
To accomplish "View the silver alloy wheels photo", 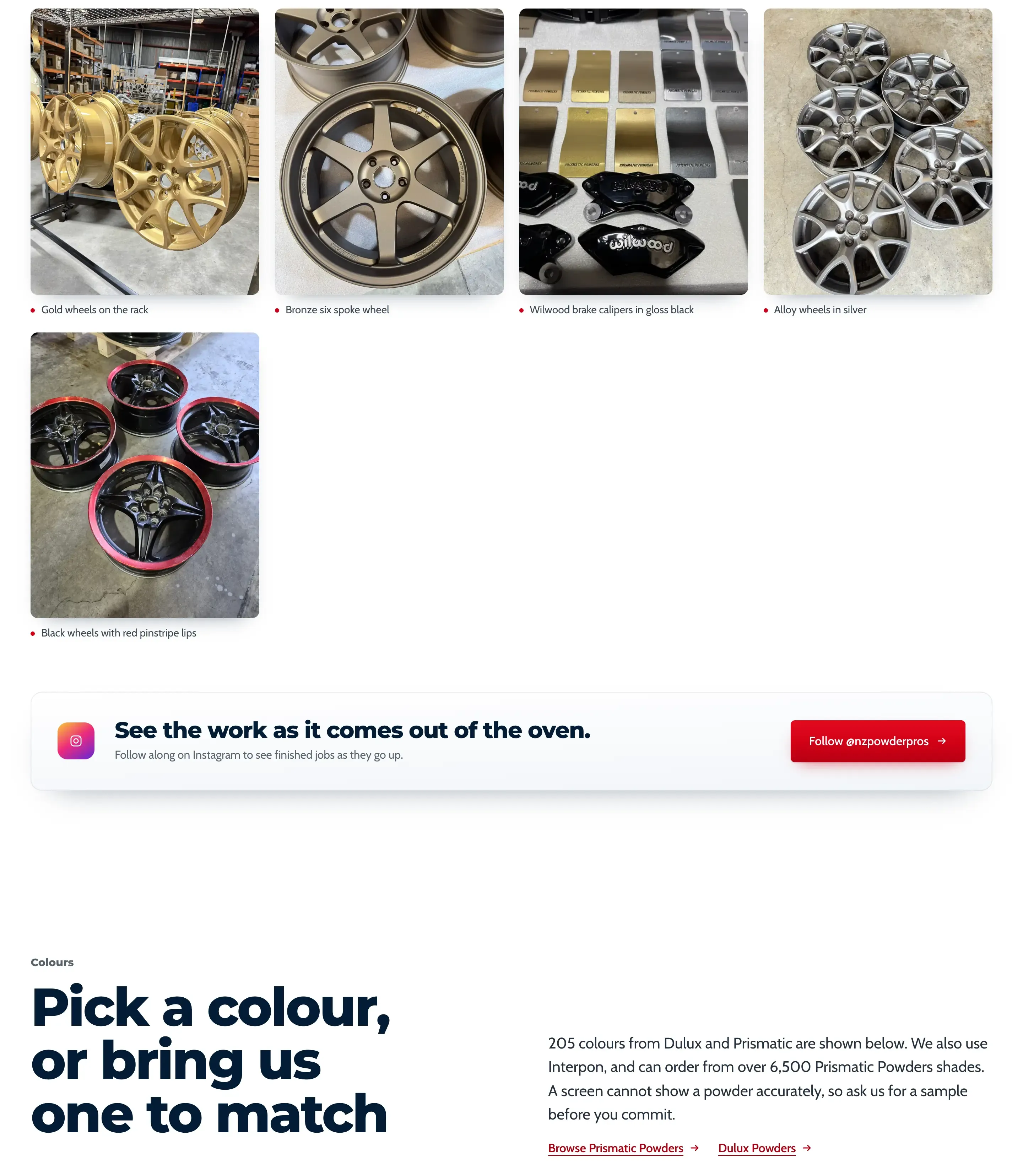I will (x=877, y=151).
